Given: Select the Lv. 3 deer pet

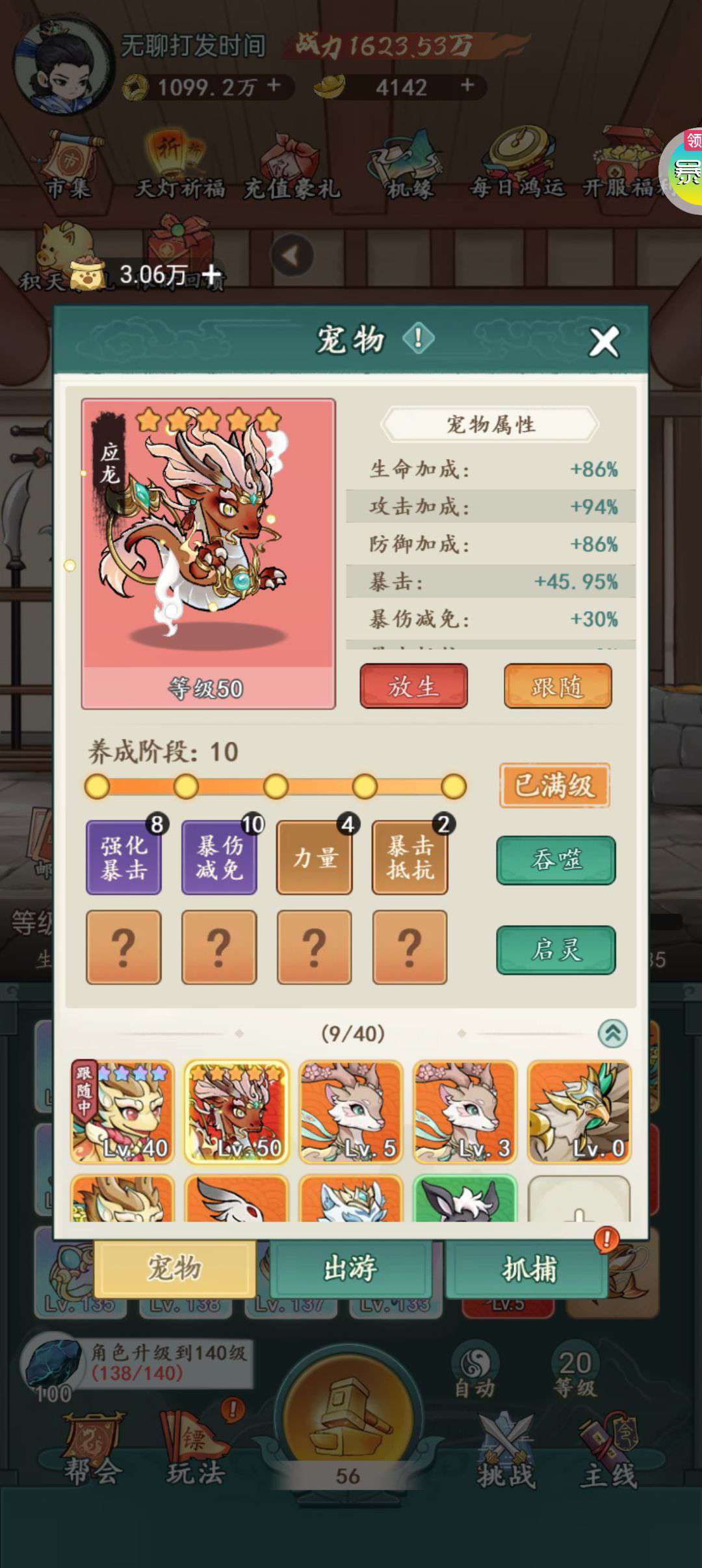Looking at the screenshot, I should click(465, 1112).
